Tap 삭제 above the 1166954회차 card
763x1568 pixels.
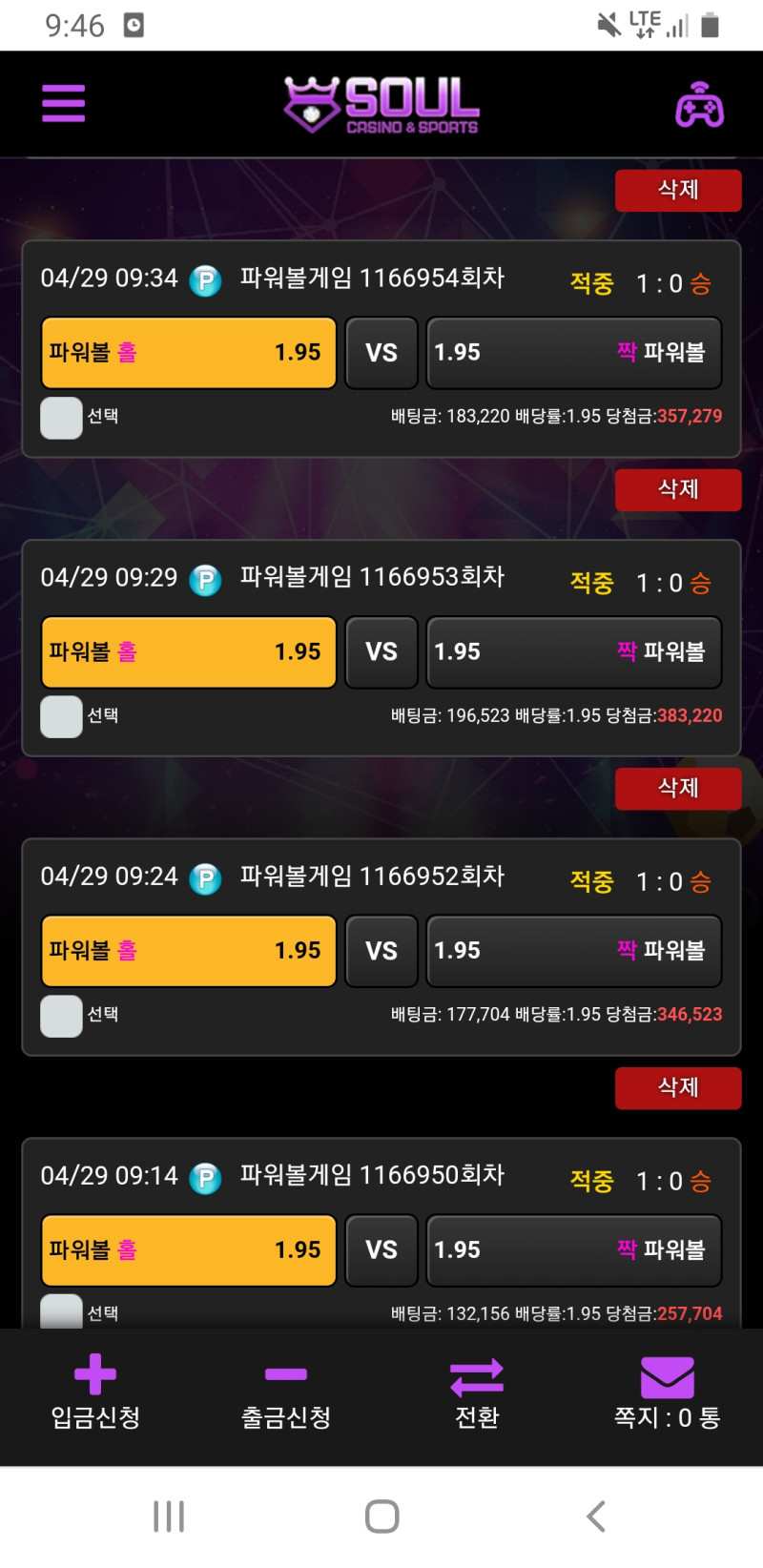click(677, 190)
